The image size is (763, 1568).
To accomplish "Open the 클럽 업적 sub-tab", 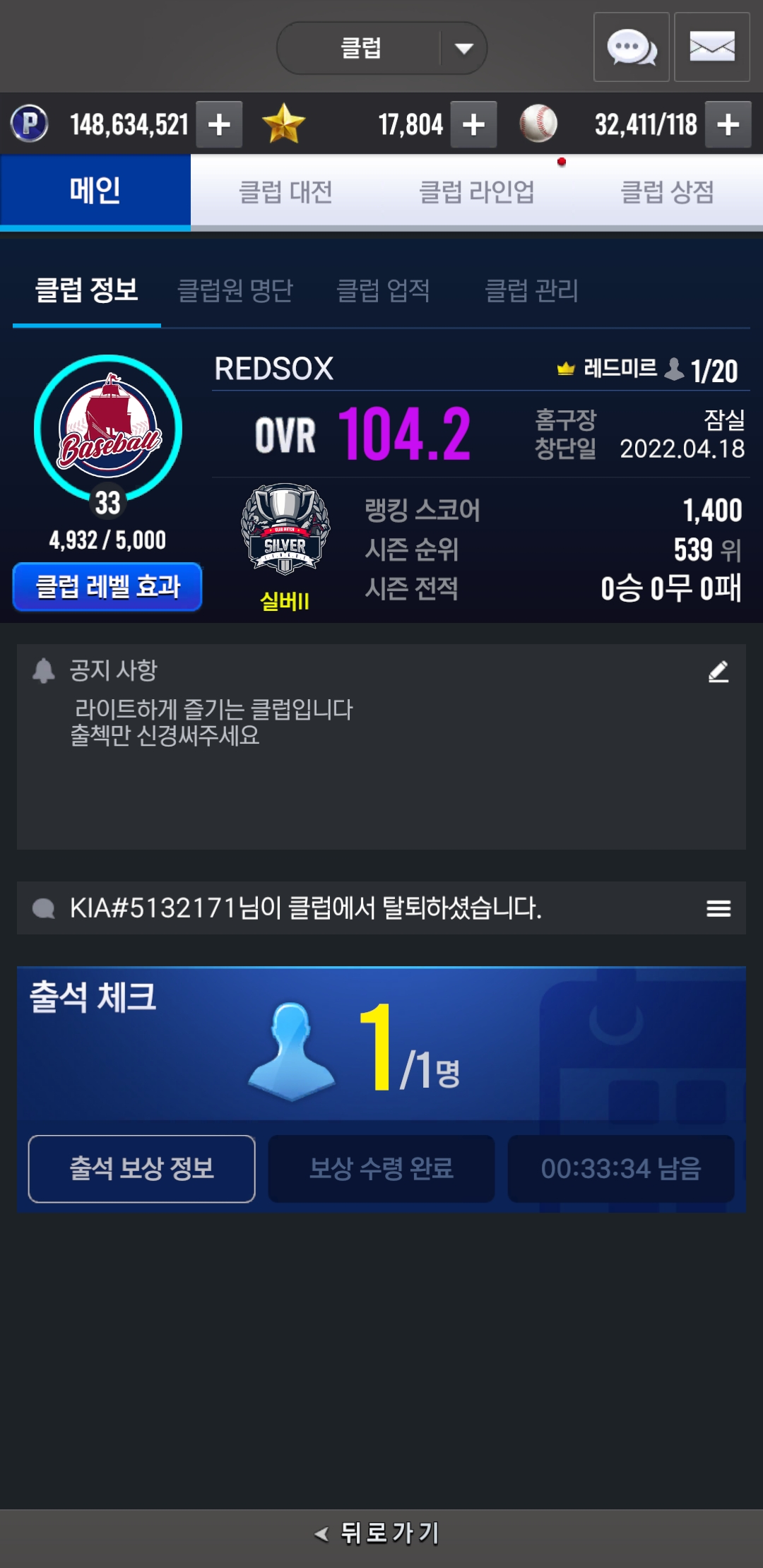I will pyautogui.click(x=383, y=290).
